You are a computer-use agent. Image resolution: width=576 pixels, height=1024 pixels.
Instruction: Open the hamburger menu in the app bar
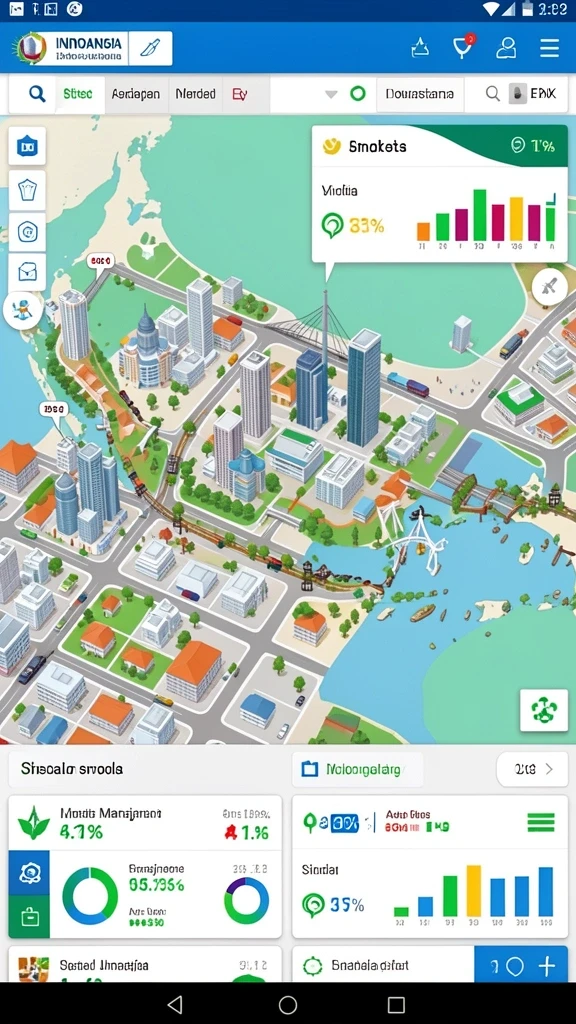[549, 48]
